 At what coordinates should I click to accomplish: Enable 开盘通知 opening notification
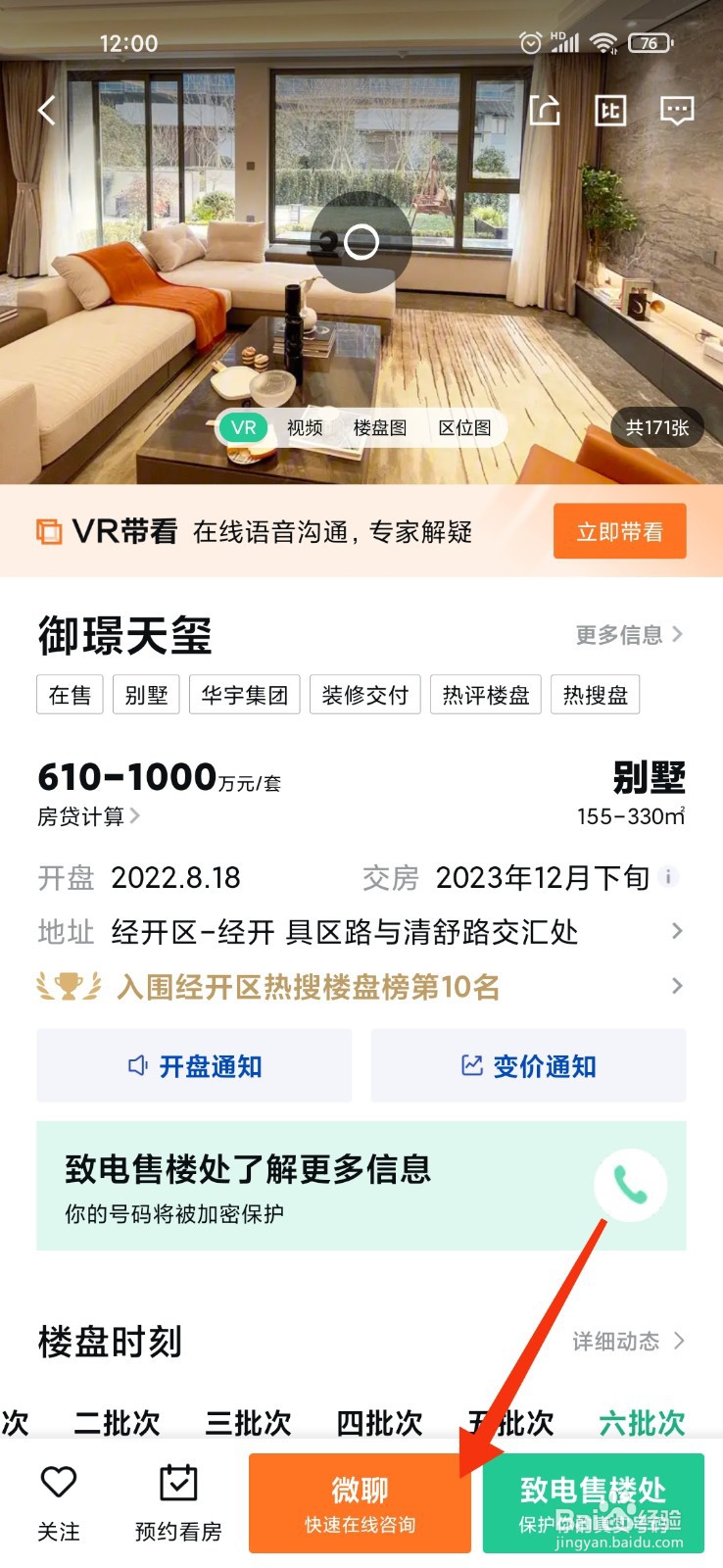coord(193,1066)
